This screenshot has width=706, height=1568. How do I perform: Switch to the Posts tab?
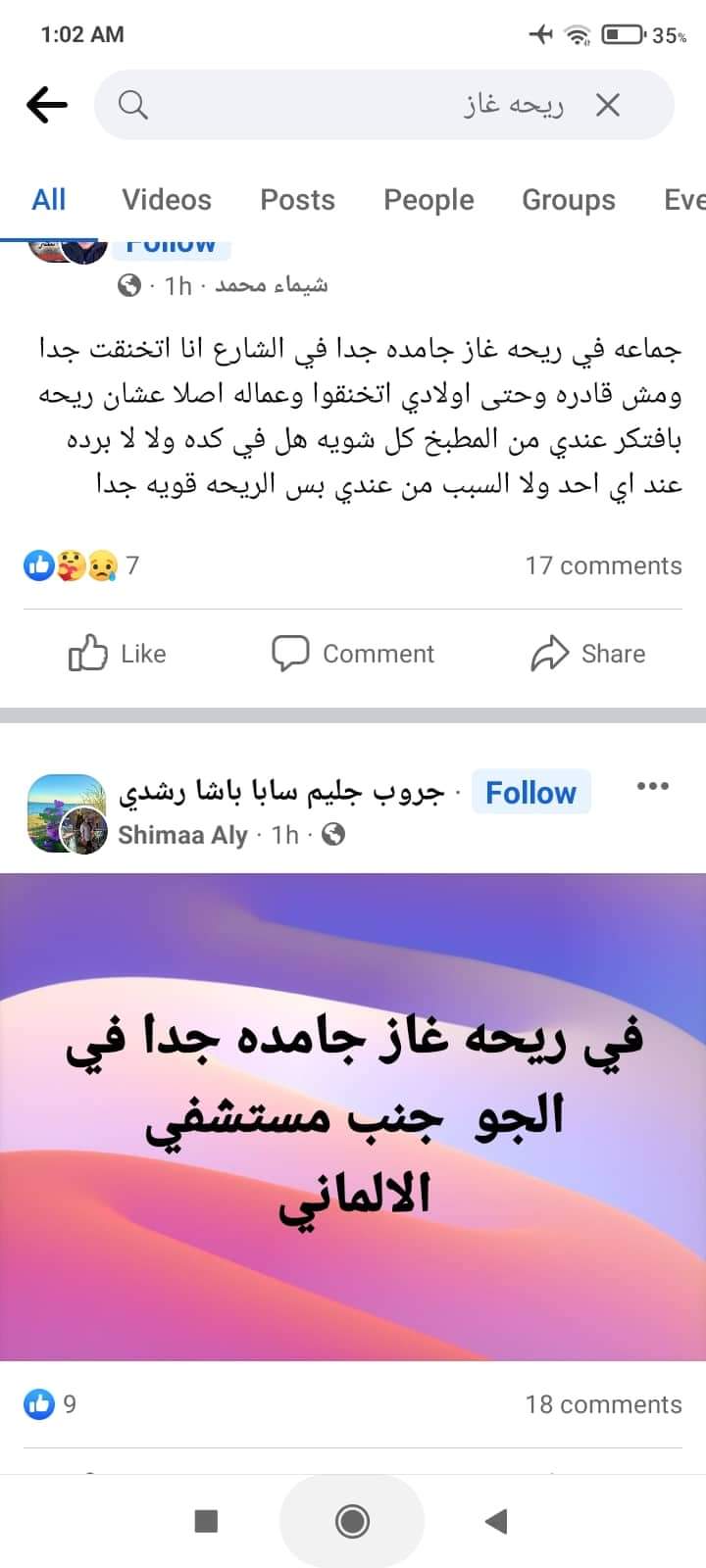pos(297,200)
